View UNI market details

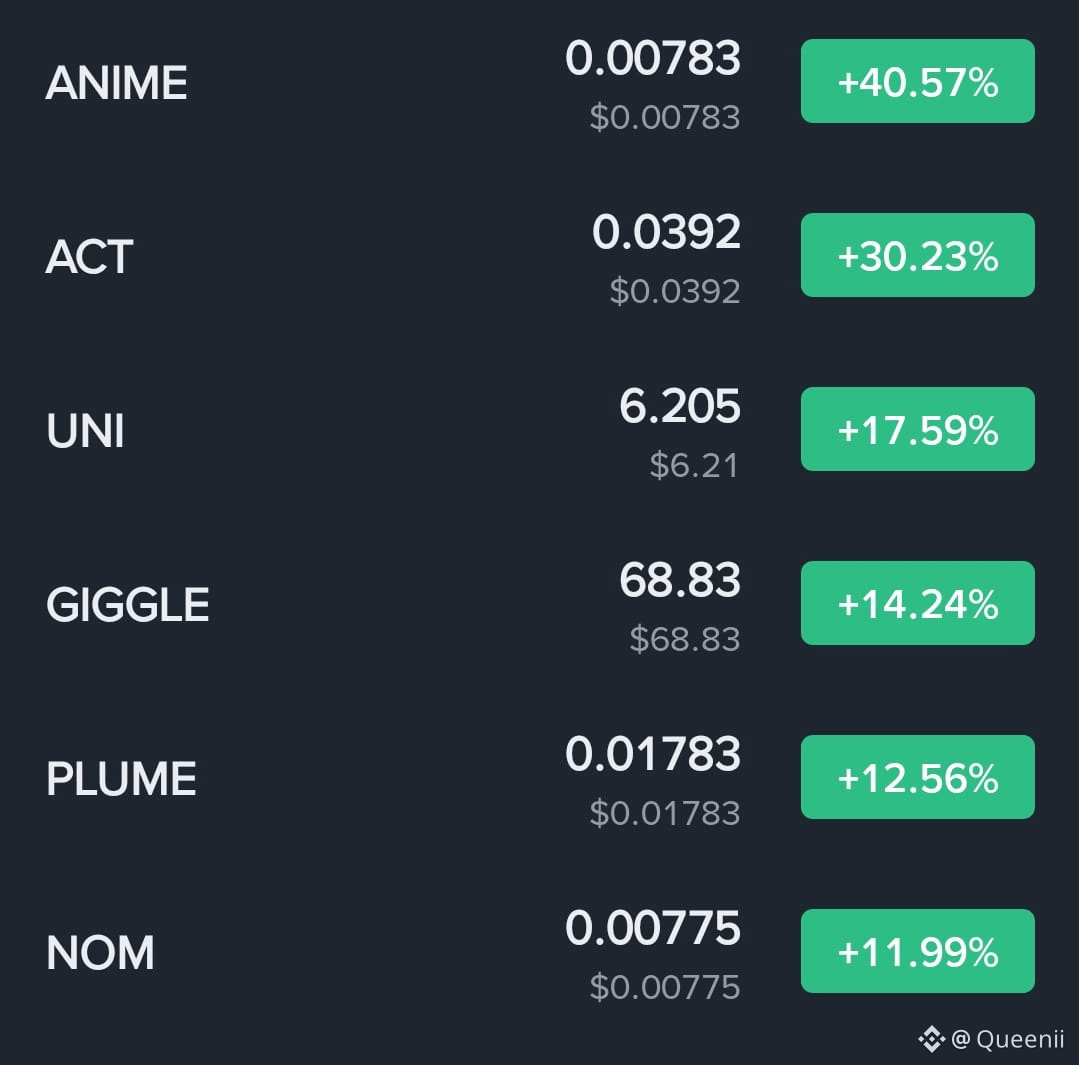coord(540,430)
